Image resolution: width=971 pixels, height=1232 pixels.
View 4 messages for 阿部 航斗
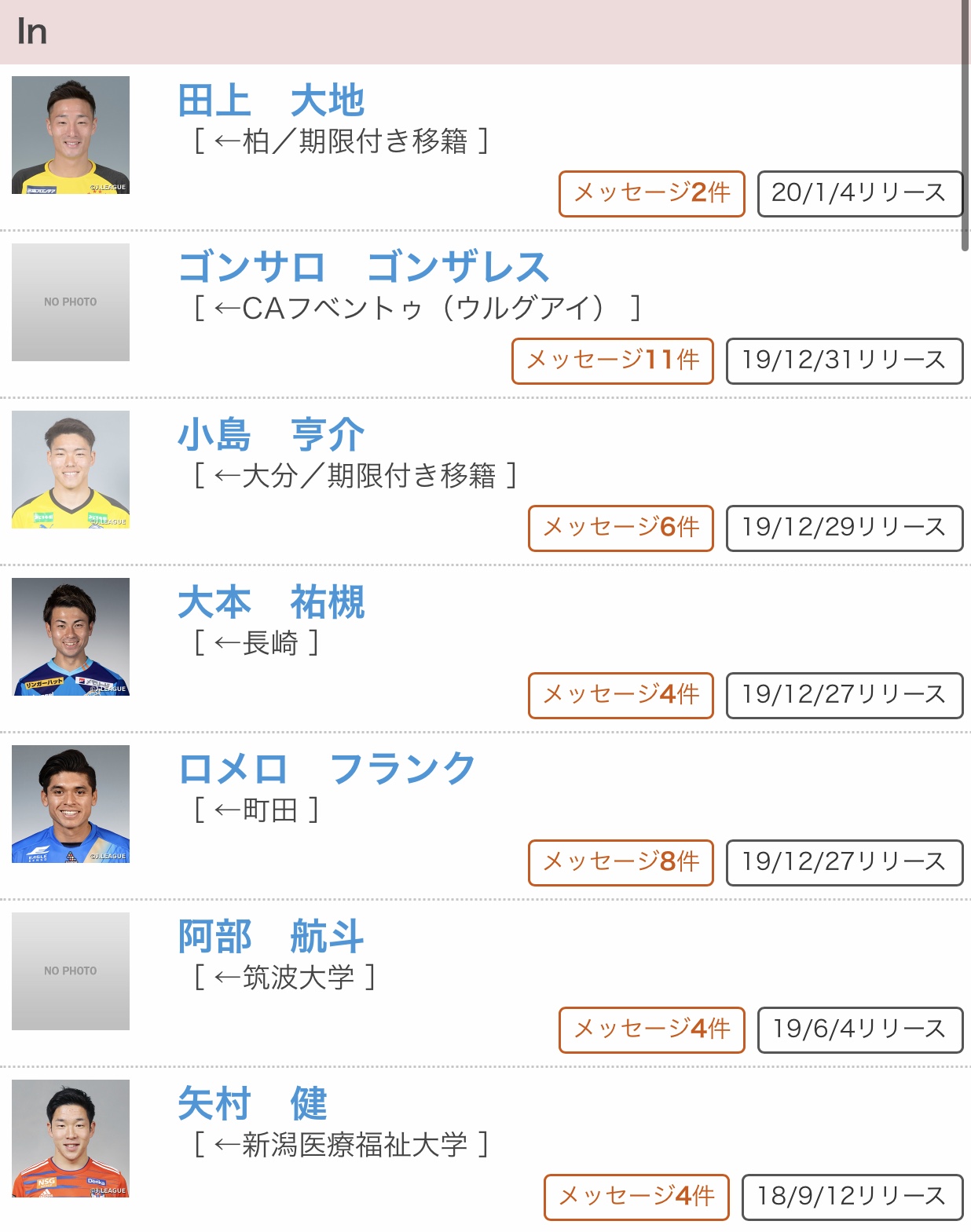click(x=651, y=1029)
